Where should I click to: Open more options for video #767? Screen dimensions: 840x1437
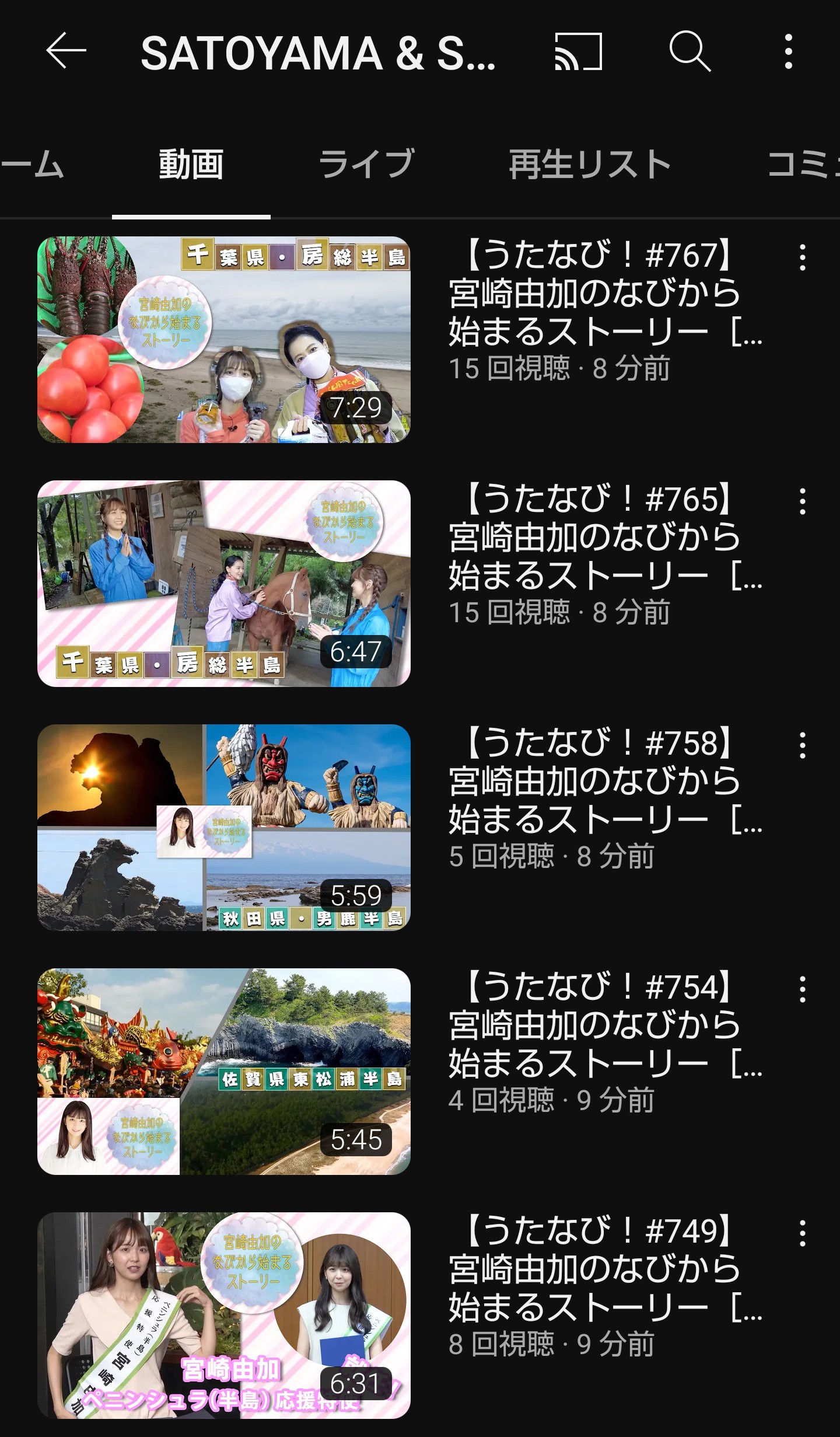coord(803,257)
